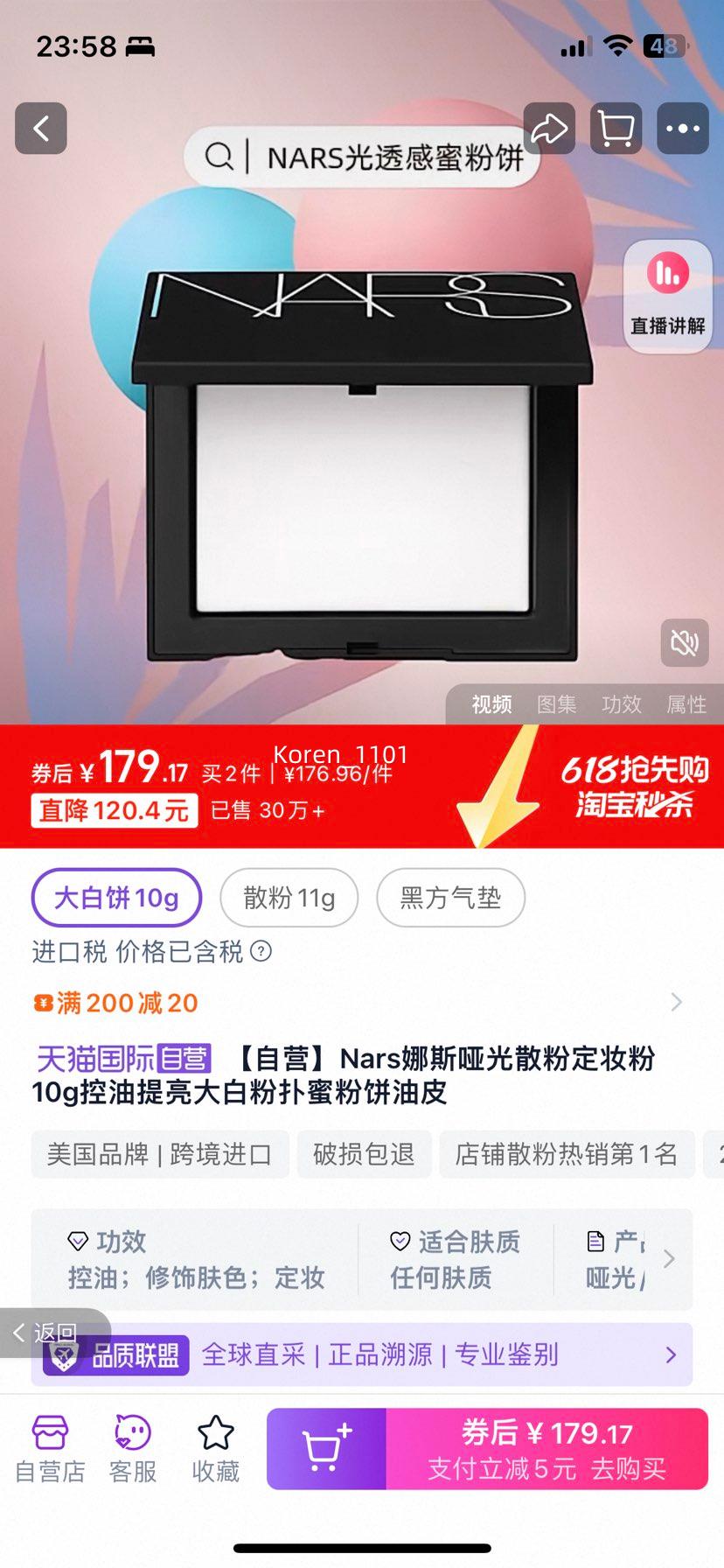Image resolution: width=724 pixels, height=1568 pixels.
Task: Open the 进口税 help question icon
Action: pyautogui.click(x=261, y=951)
